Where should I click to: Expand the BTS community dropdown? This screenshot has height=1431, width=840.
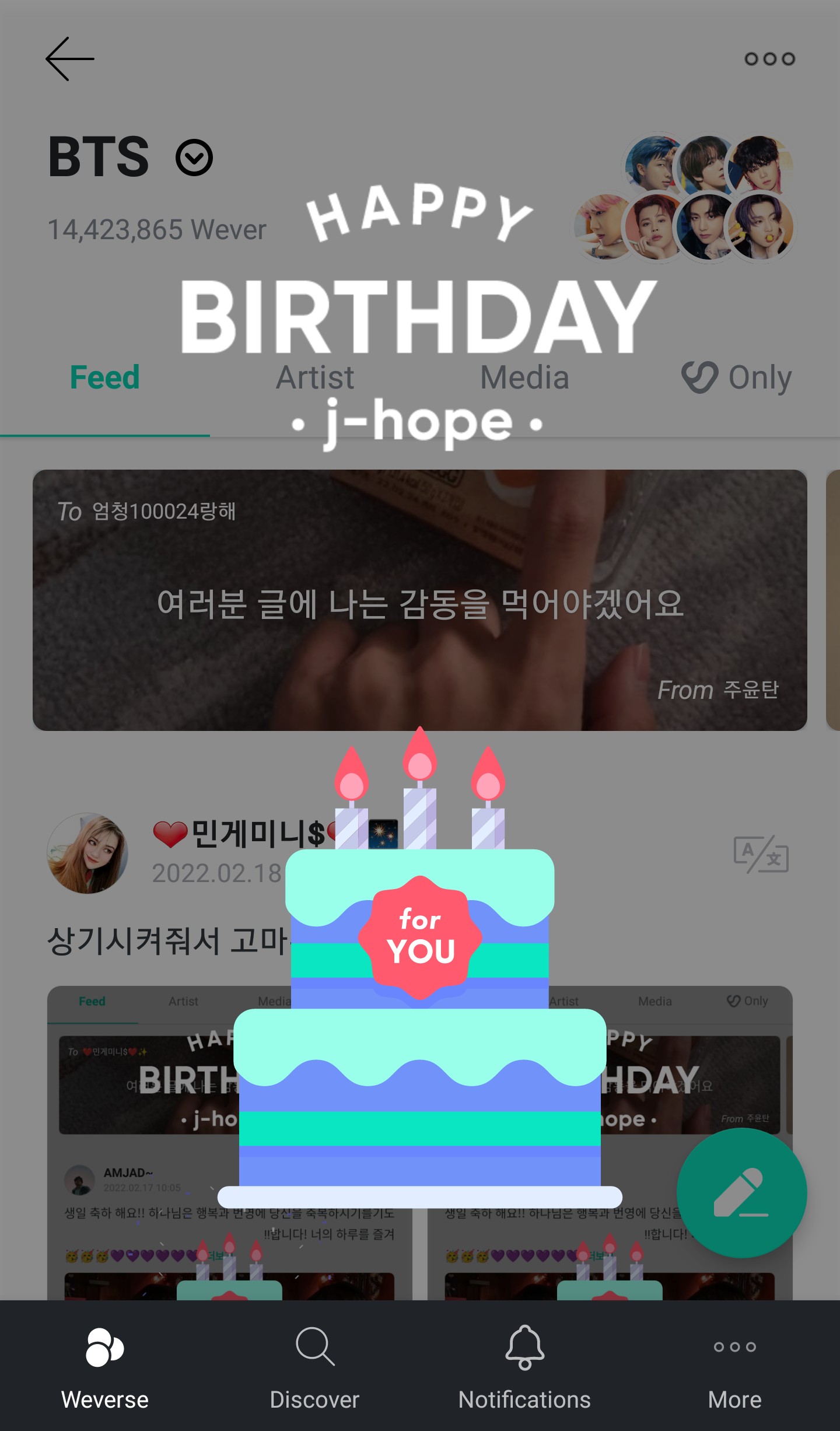(194, 158)
